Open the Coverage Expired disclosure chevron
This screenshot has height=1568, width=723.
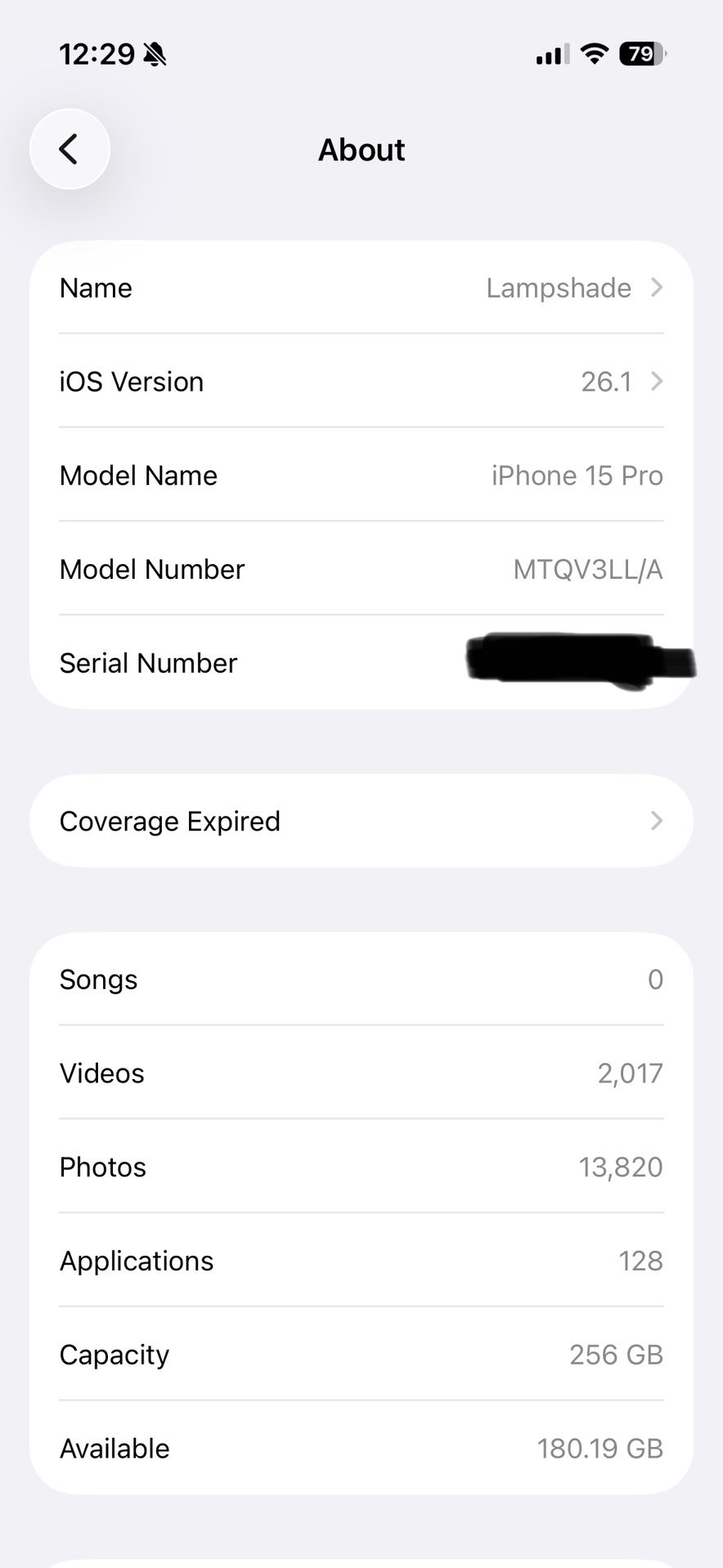658,821
